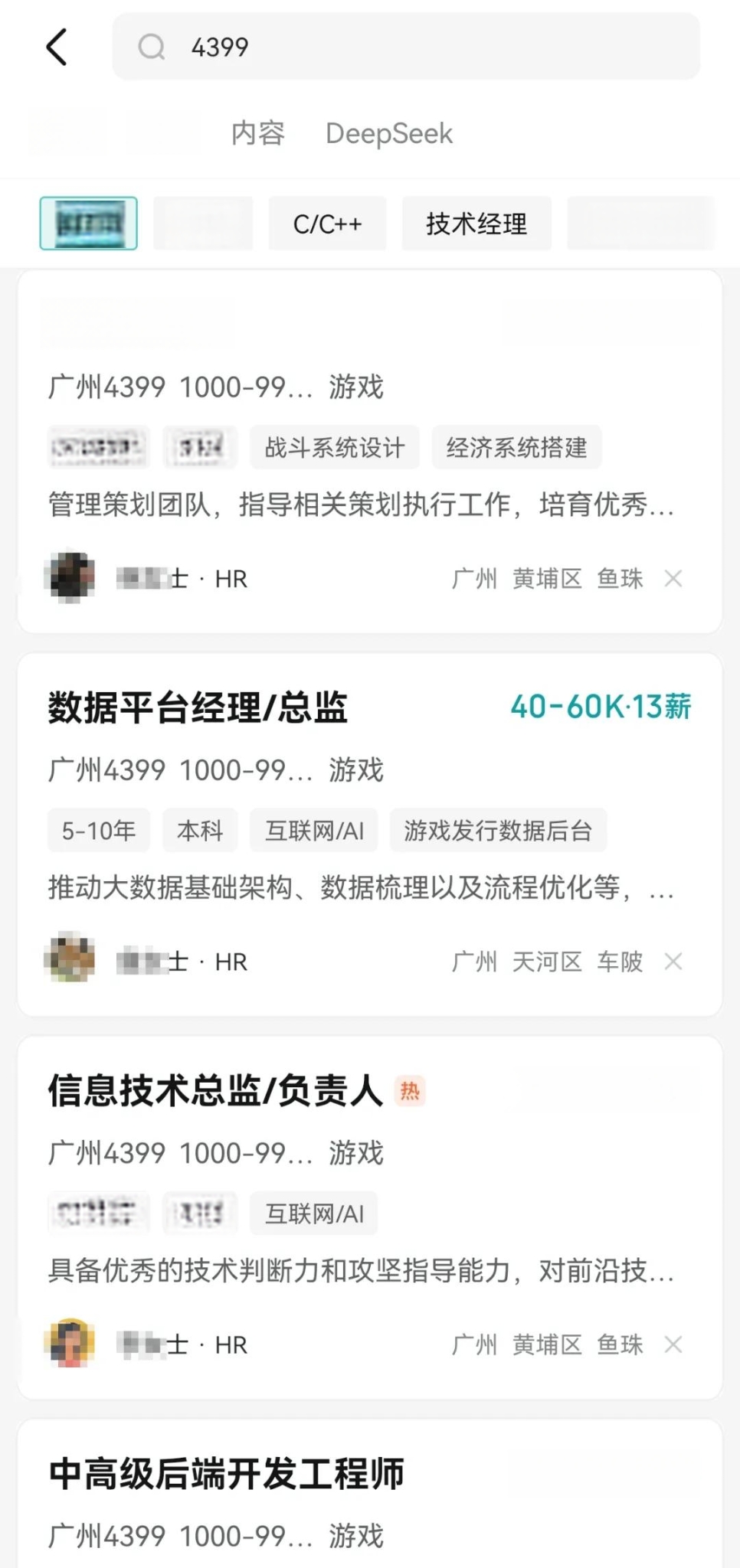Dismiss the 数据平台经理/总监 job listing

coord(673,962)
